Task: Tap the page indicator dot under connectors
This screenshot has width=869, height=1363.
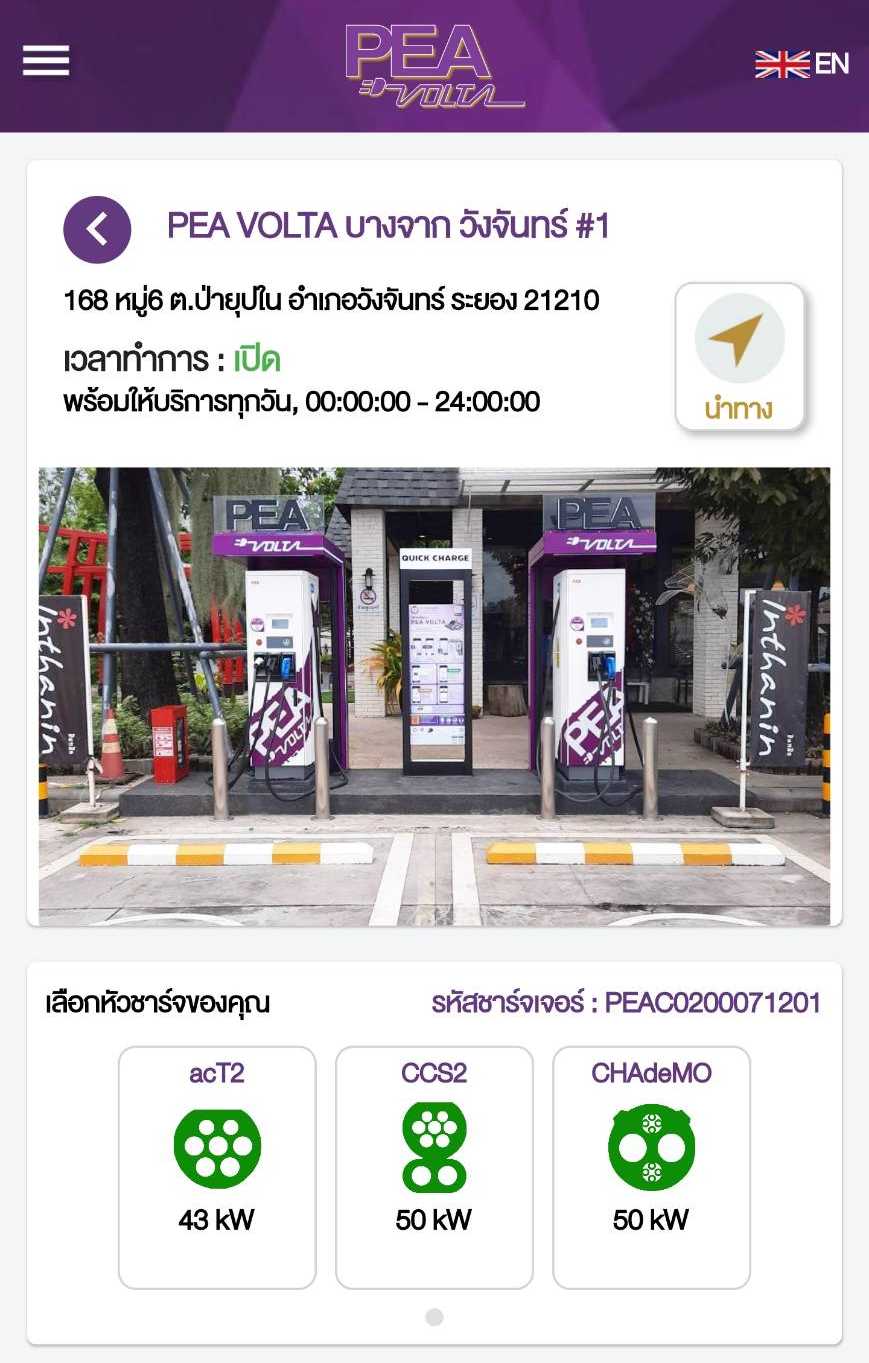Action: click(434, 1317)
